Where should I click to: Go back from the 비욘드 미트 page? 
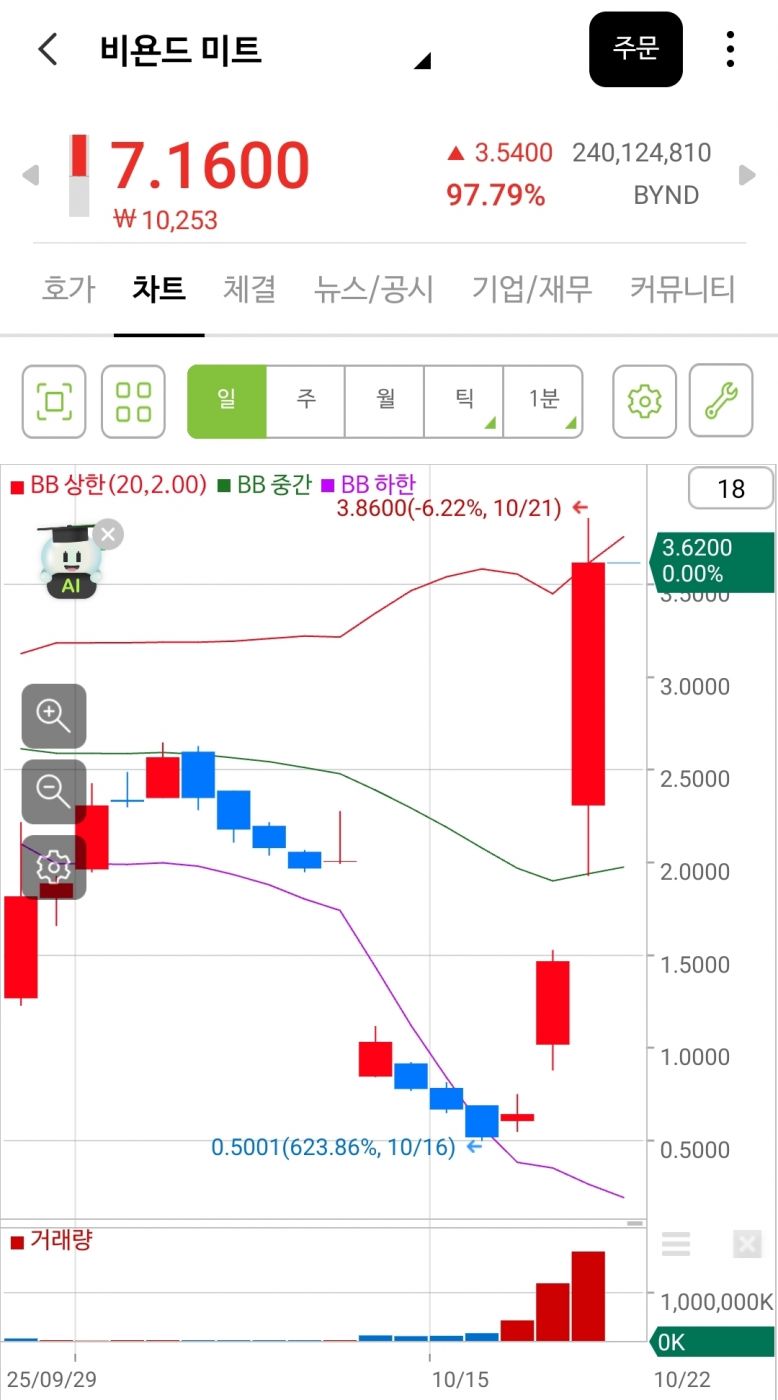[x=47, y=49]
